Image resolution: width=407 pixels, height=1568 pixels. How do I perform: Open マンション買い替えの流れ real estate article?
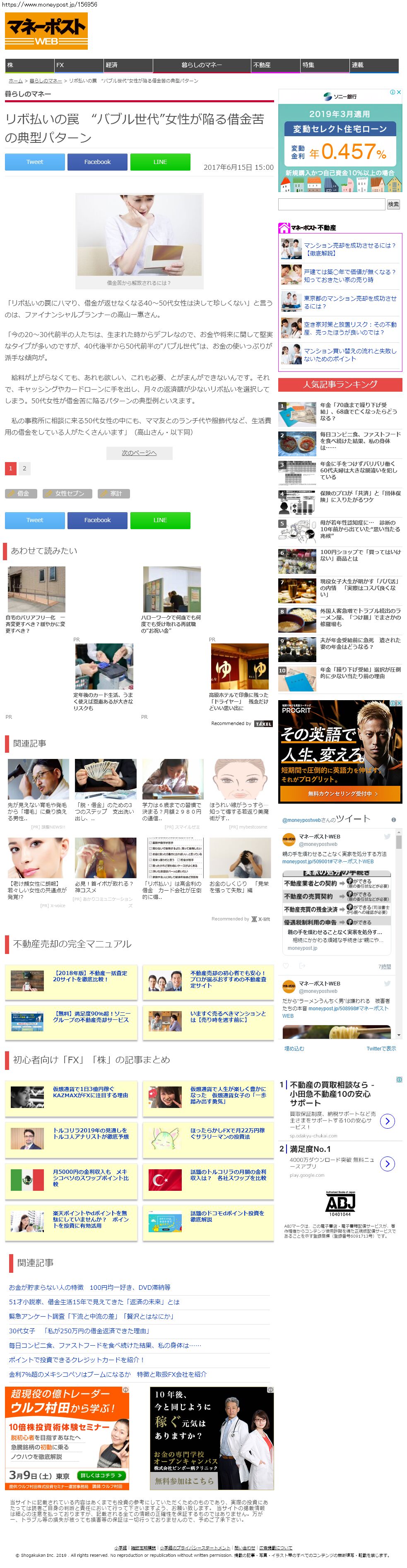coord(349,354)
